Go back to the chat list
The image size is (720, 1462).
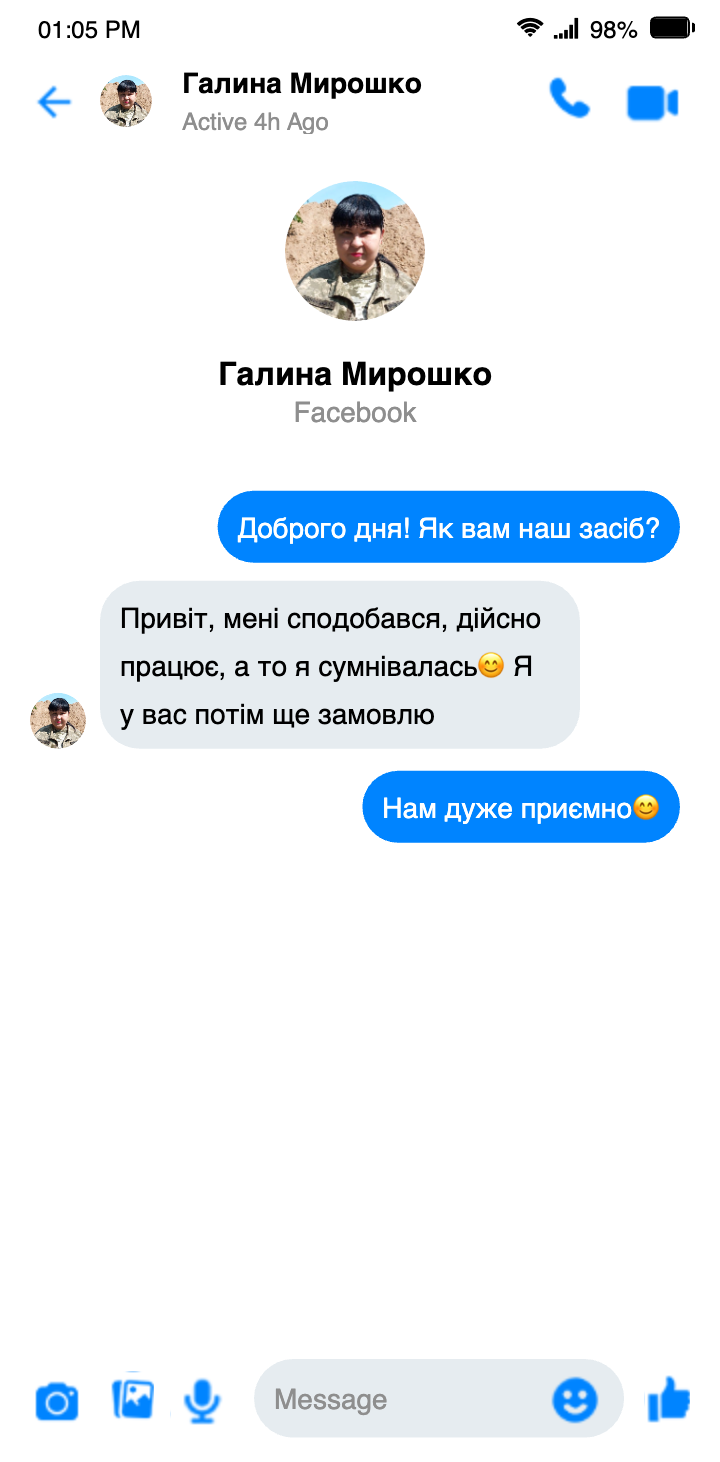tap(54, 102)
